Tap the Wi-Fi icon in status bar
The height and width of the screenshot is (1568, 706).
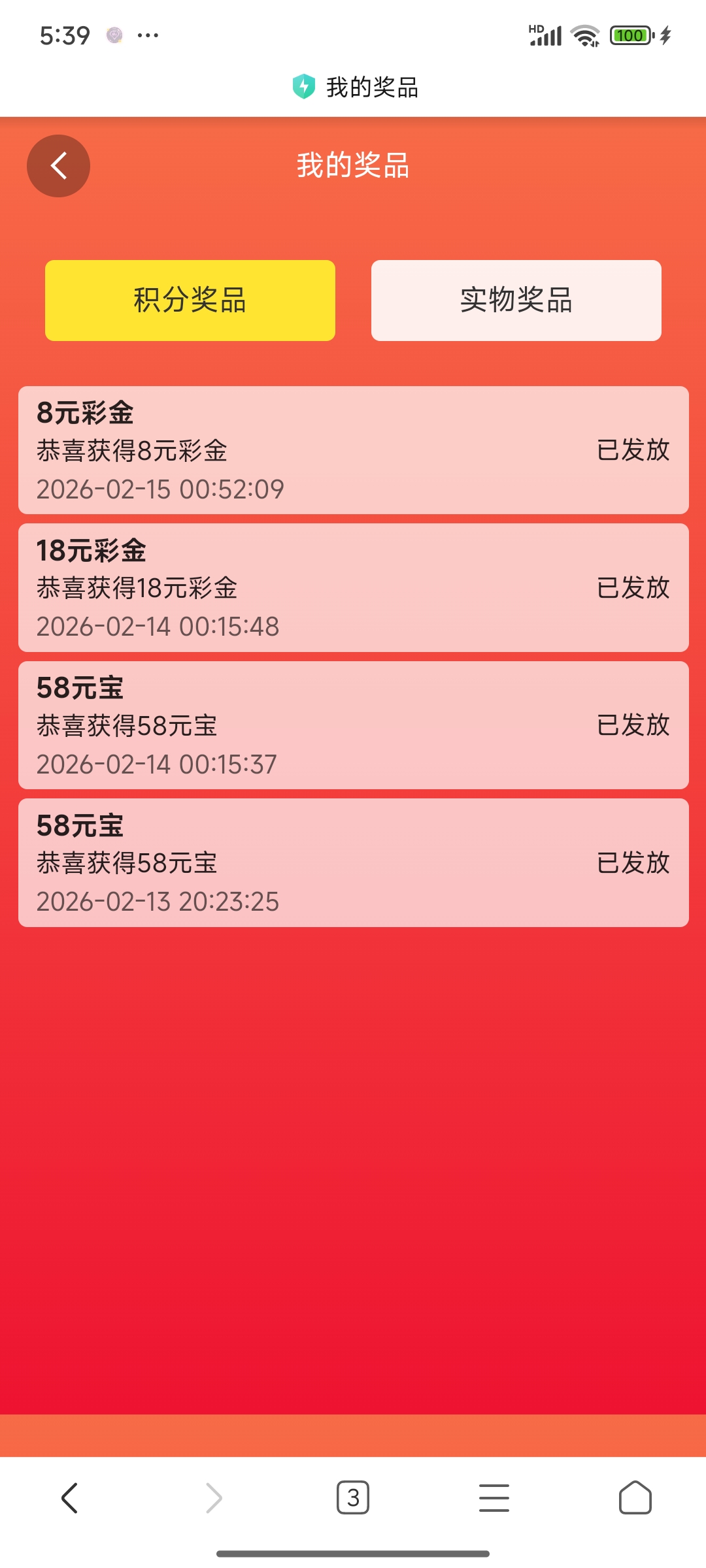click(584, 36)
